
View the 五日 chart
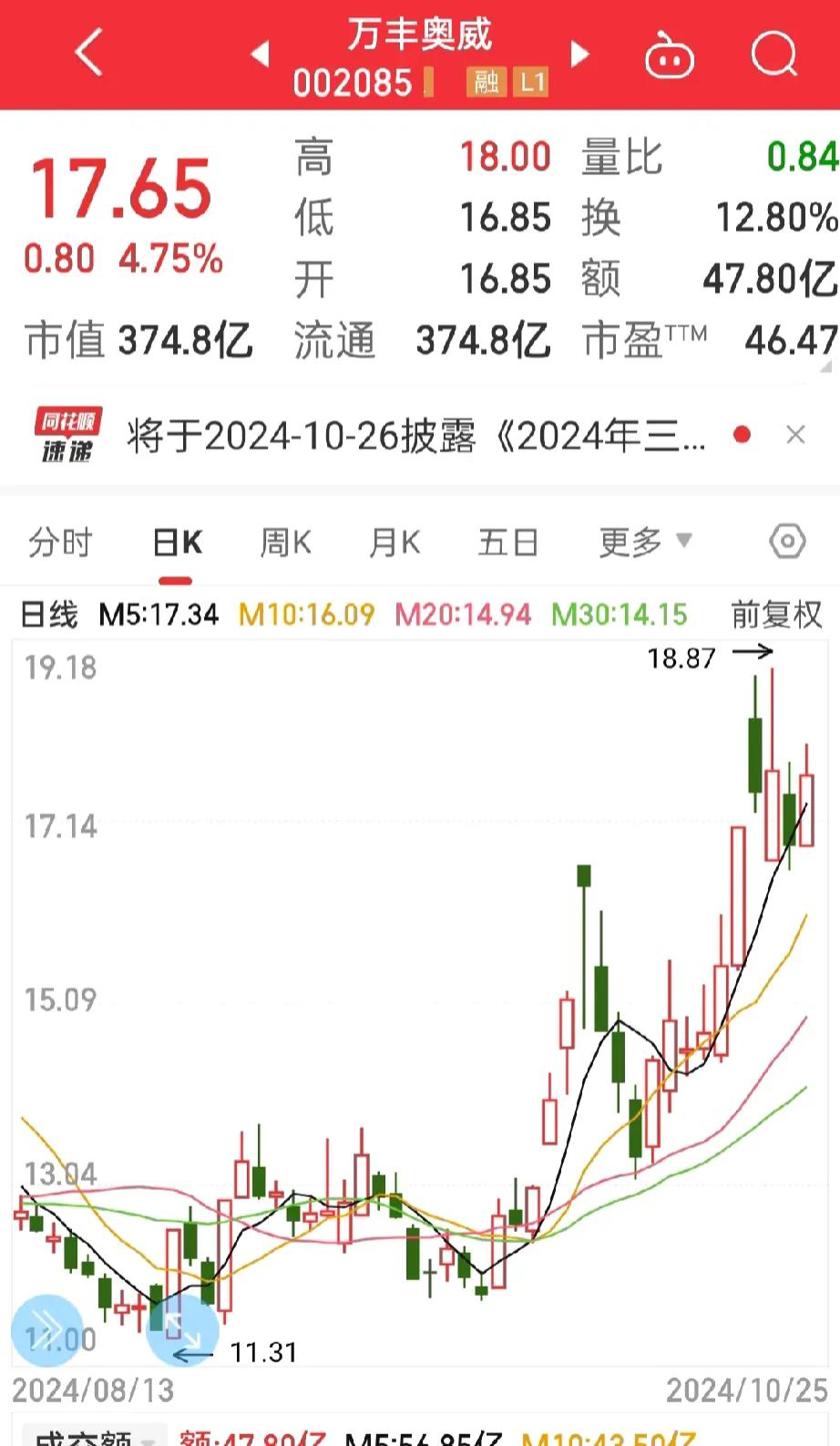click(507, 543)
